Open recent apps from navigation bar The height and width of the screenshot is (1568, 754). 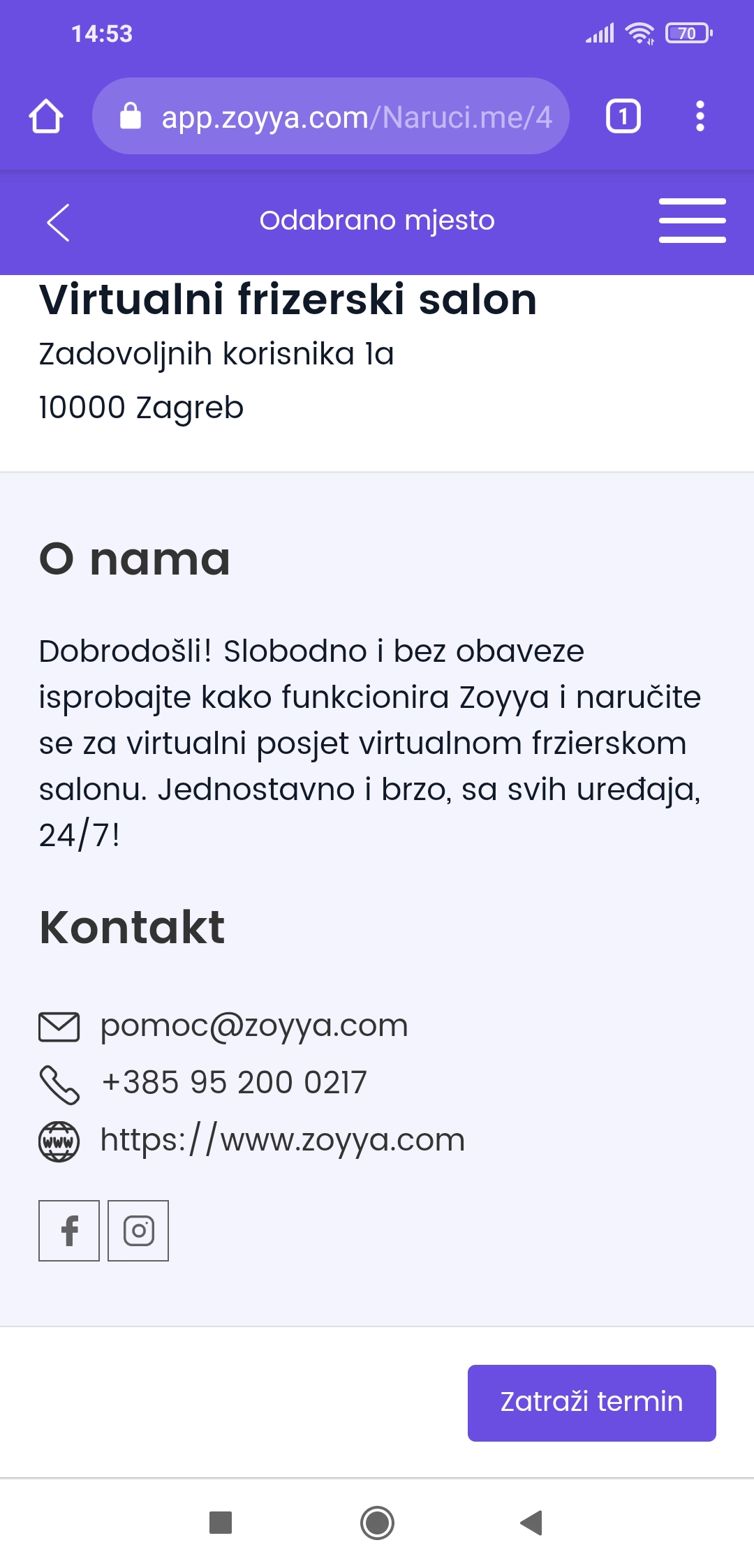221,1523
